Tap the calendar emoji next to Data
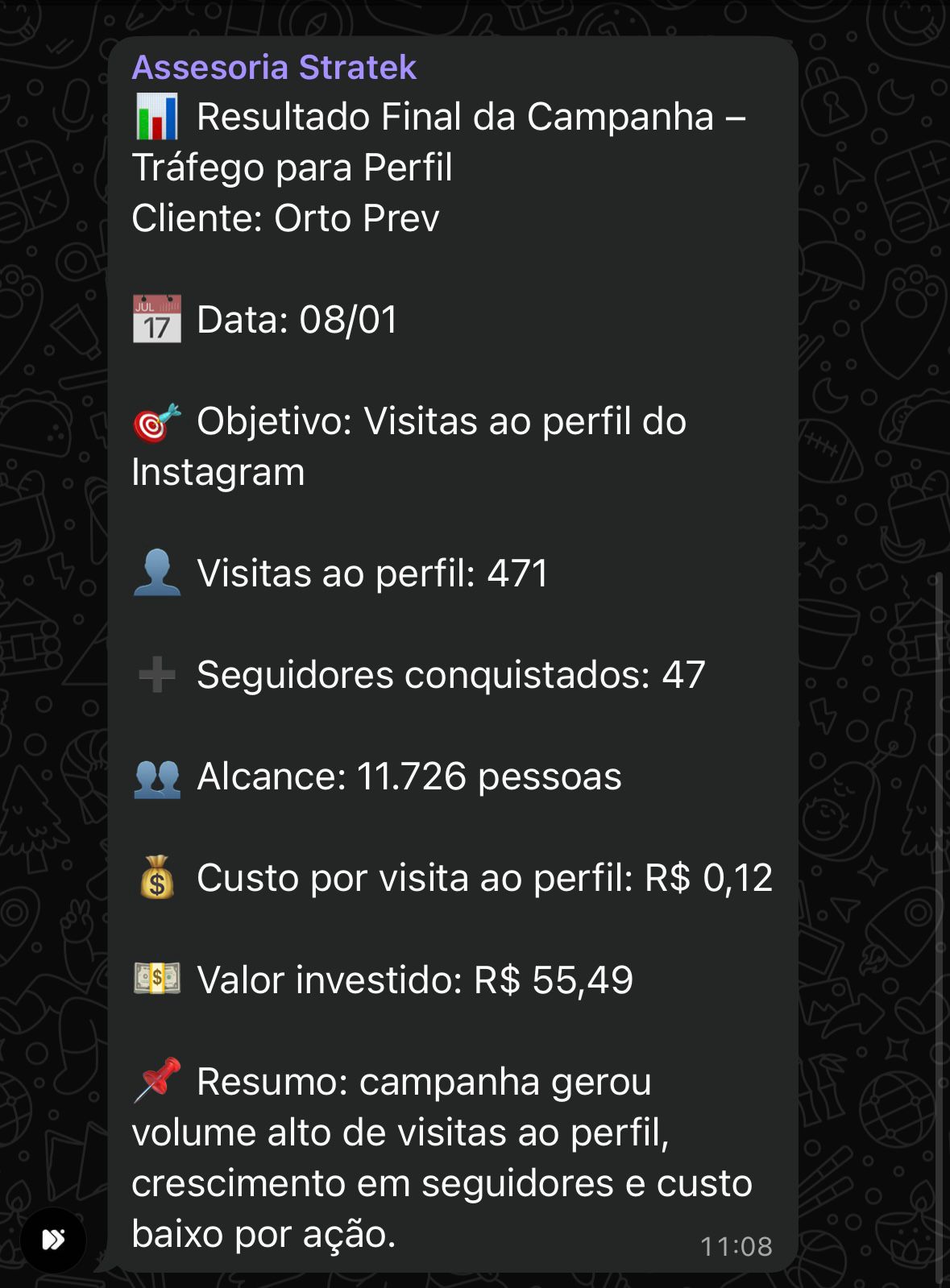 (x=156, y=318)
